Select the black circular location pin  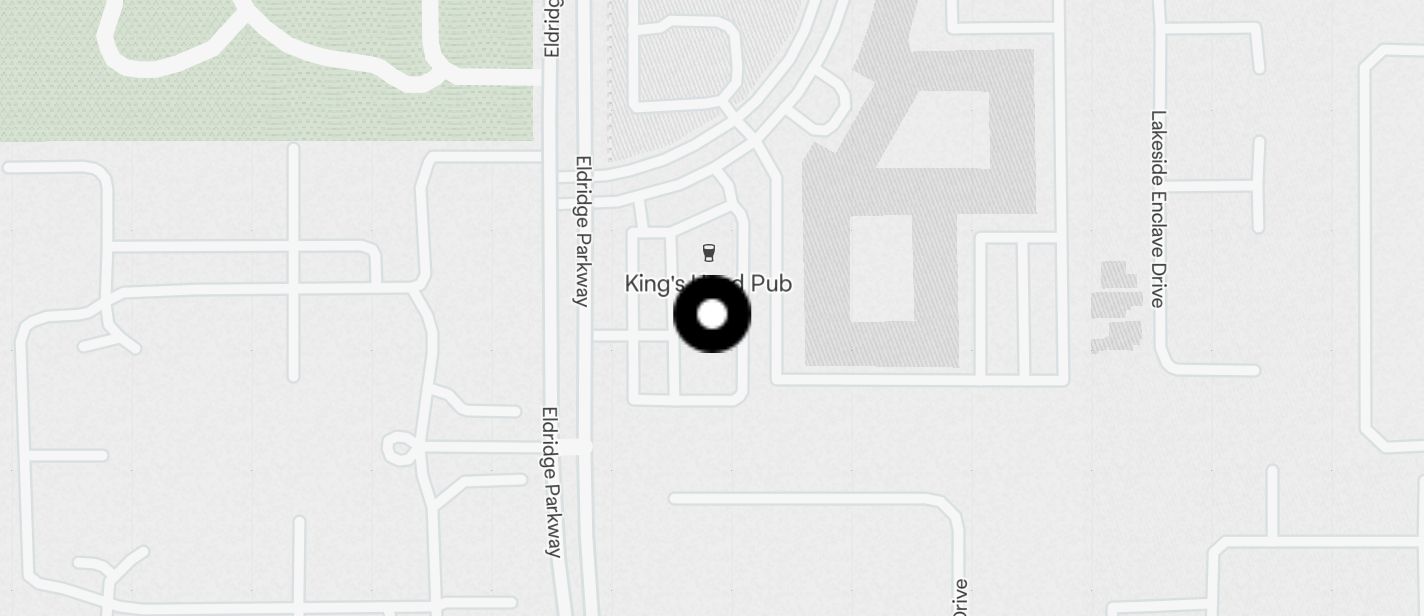(x=712, y=315)
